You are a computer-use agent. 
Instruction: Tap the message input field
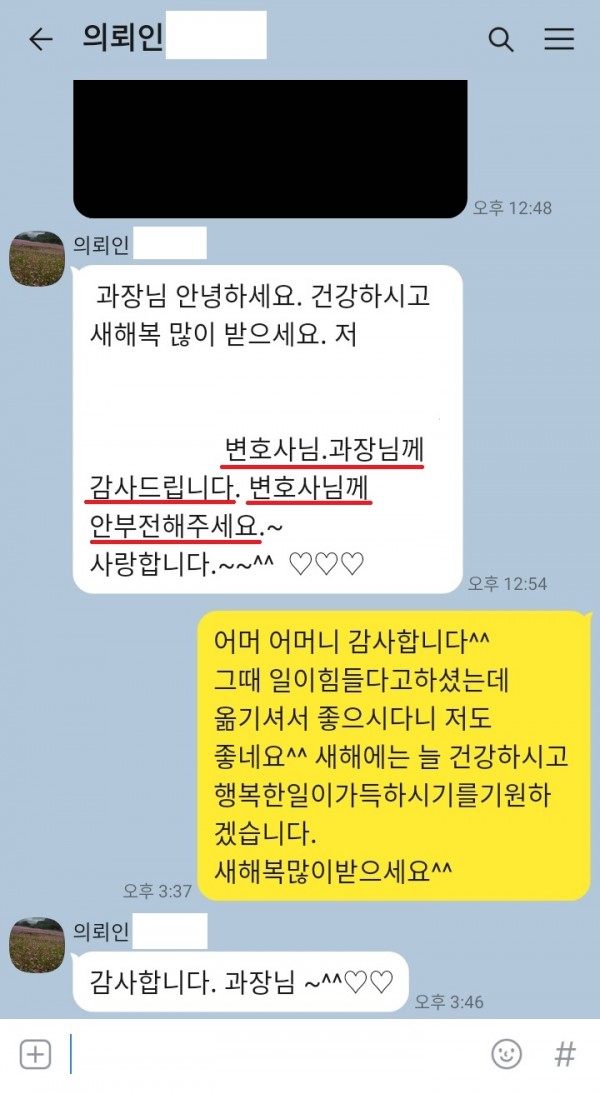[x=270, y=1054]
